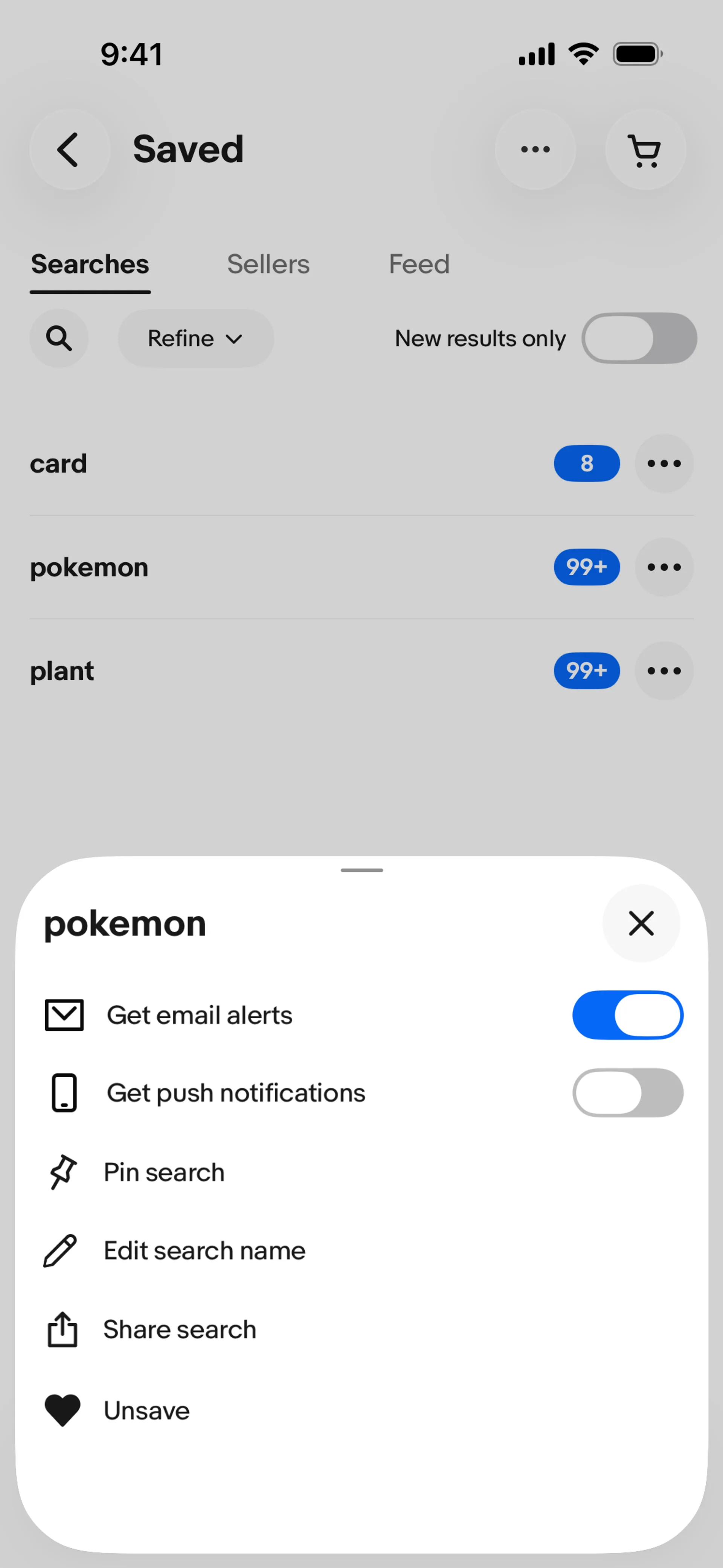This screenshot has width=723, height=1568.
Task: Open more options for plant
Action: tap(664, 671)
